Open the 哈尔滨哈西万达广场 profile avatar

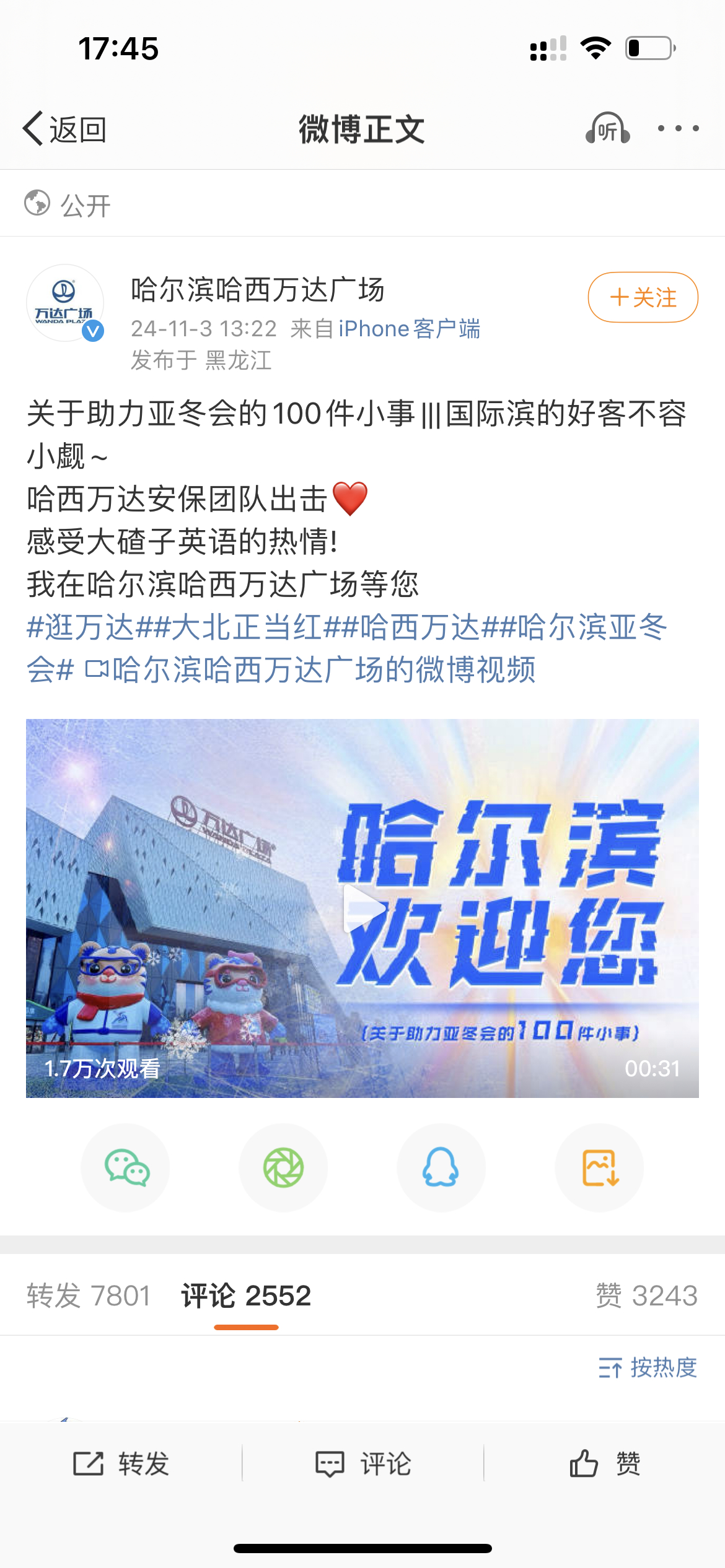pyautogui.click(x=65, y=303)
